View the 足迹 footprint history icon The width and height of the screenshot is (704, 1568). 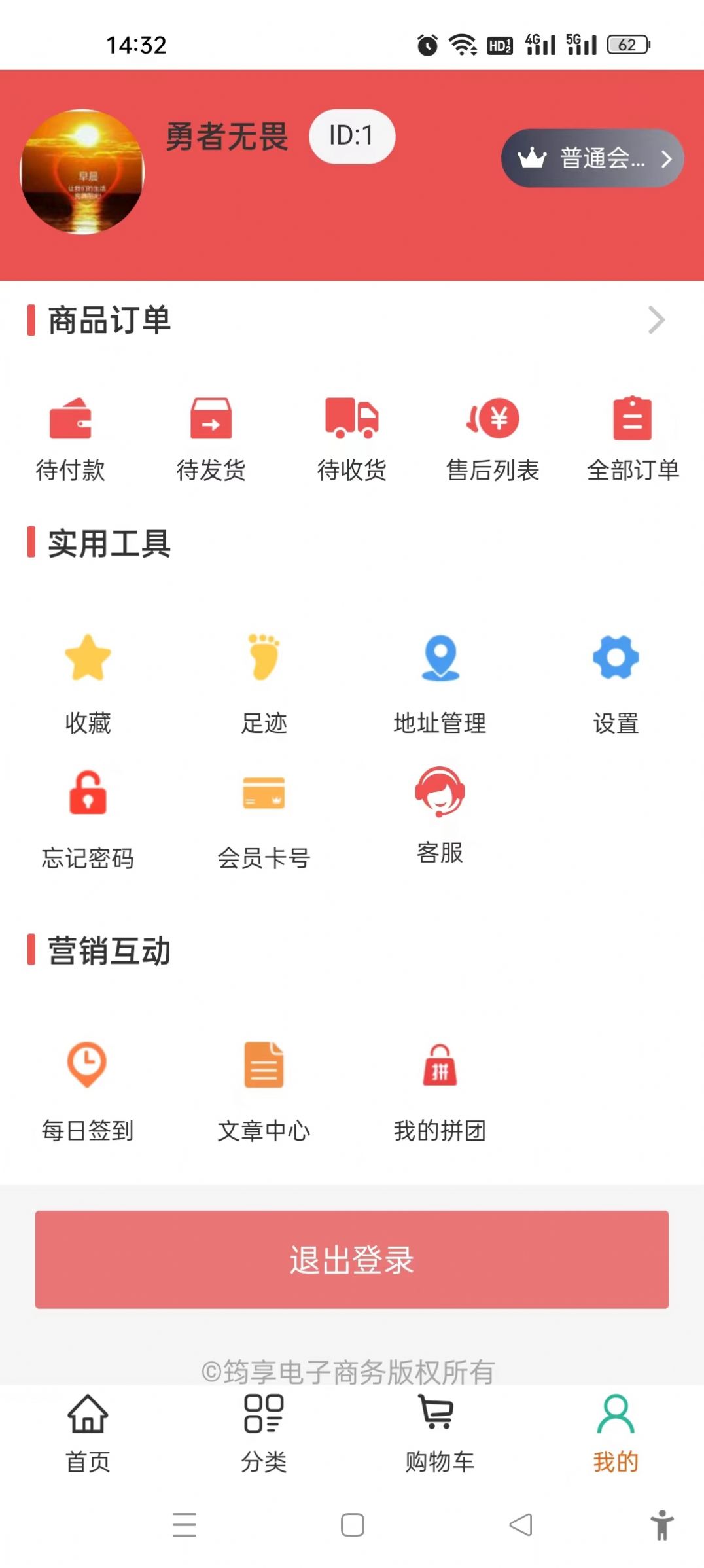(x=264, y=661)
